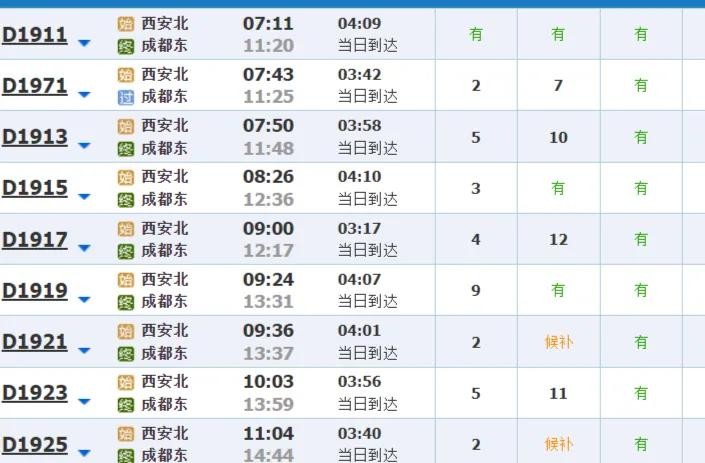
Task: Open train D1923 details link
Action: (35, 393)
